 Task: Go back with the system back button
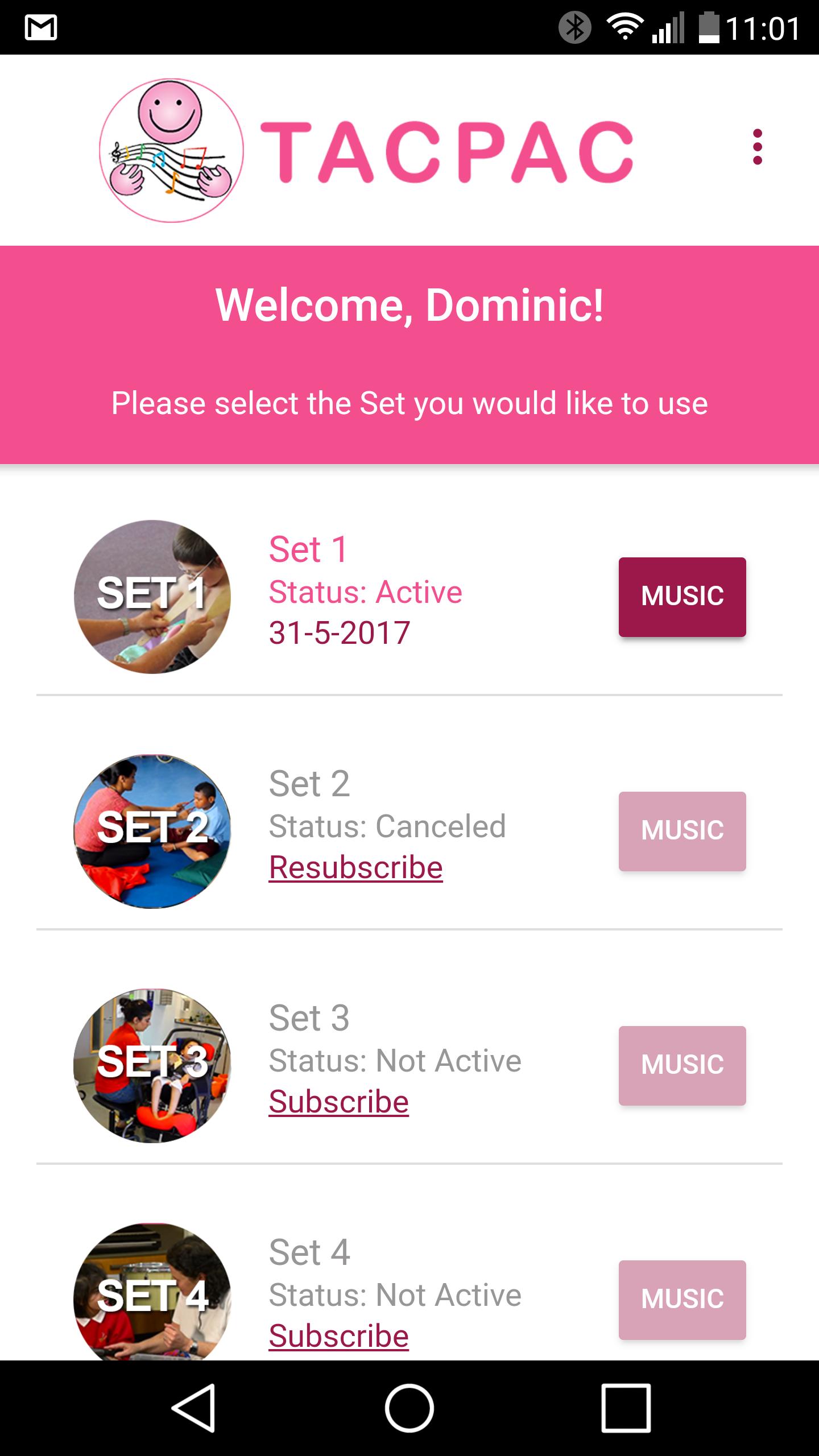193,1408
